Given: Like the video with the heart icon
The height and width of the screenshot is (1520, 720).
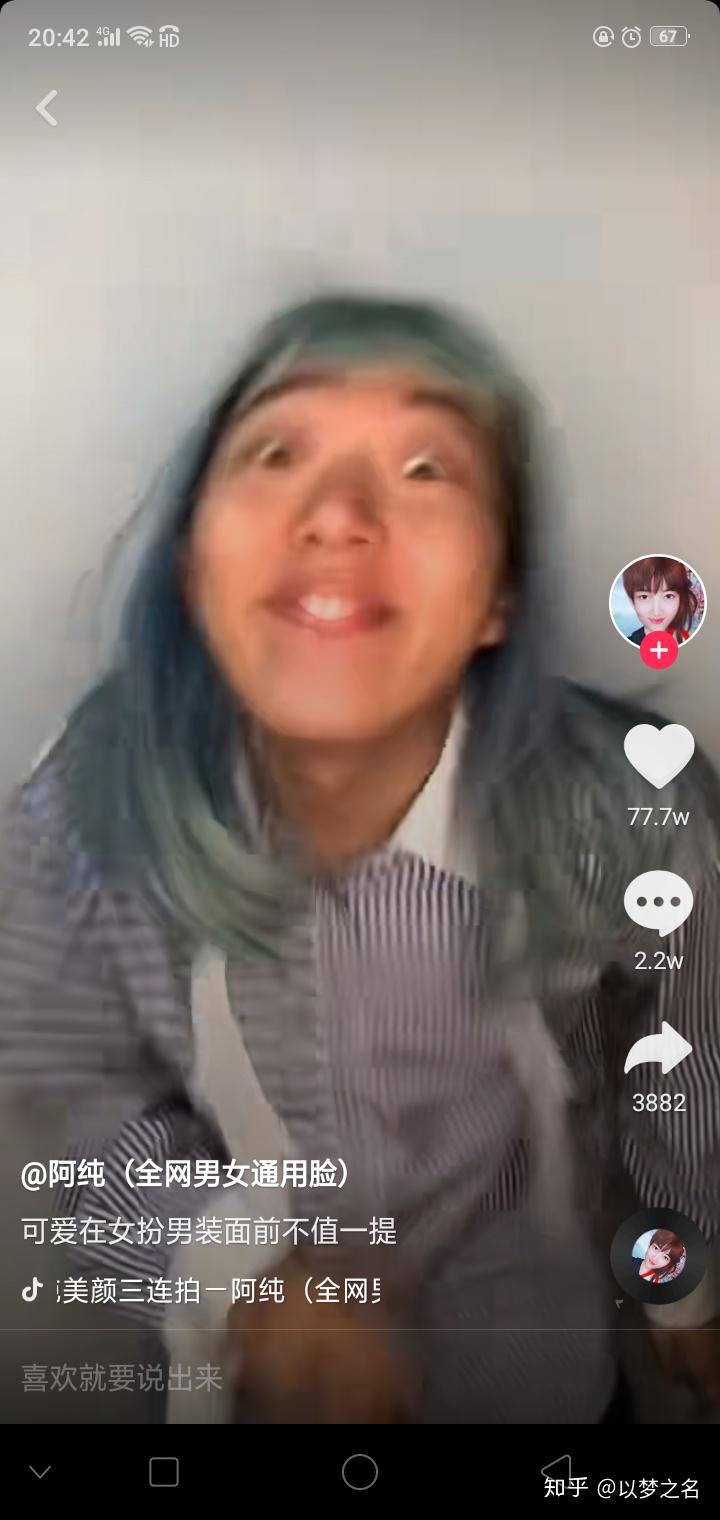Looking at the screenshot, I should [659, 756].
